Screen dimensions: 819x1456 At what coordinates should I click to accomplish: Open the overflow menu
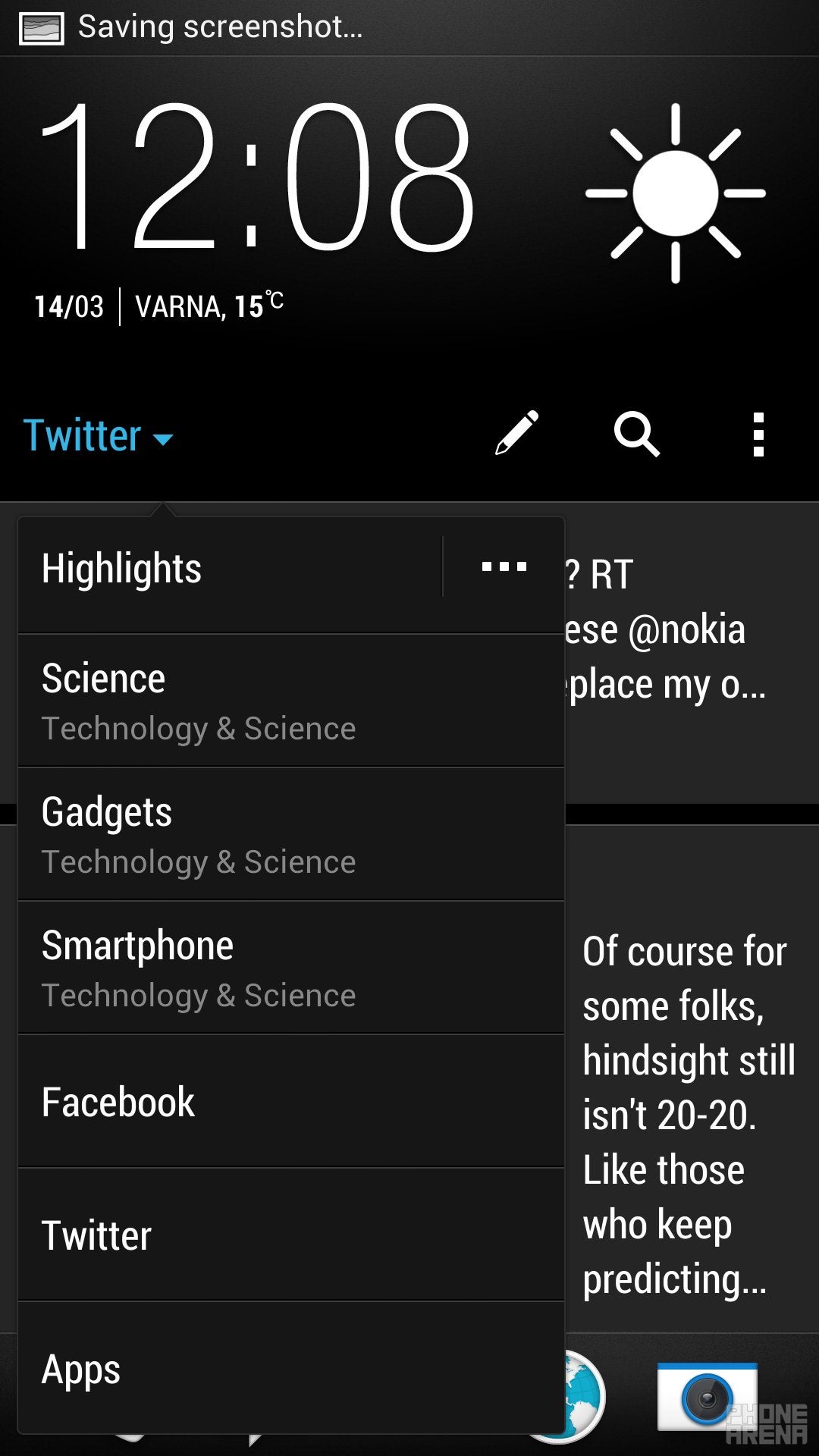pyautogui.click(x=758, y=435)
